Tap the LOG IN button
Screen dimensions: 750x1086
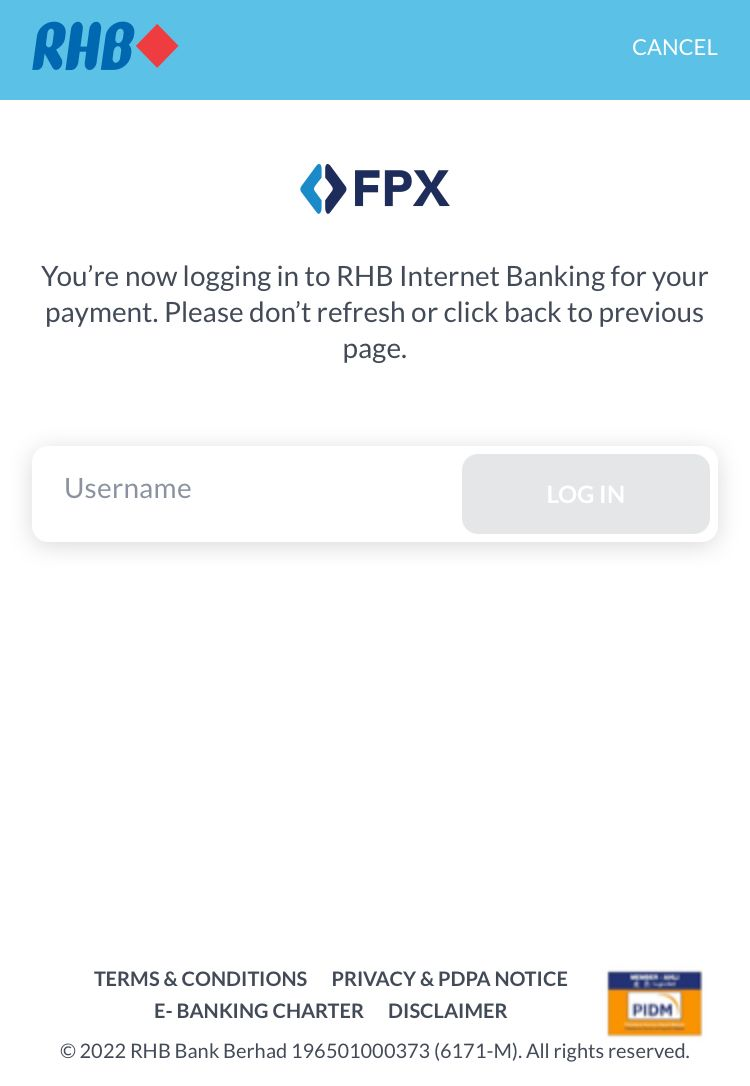tap(585, 494)
